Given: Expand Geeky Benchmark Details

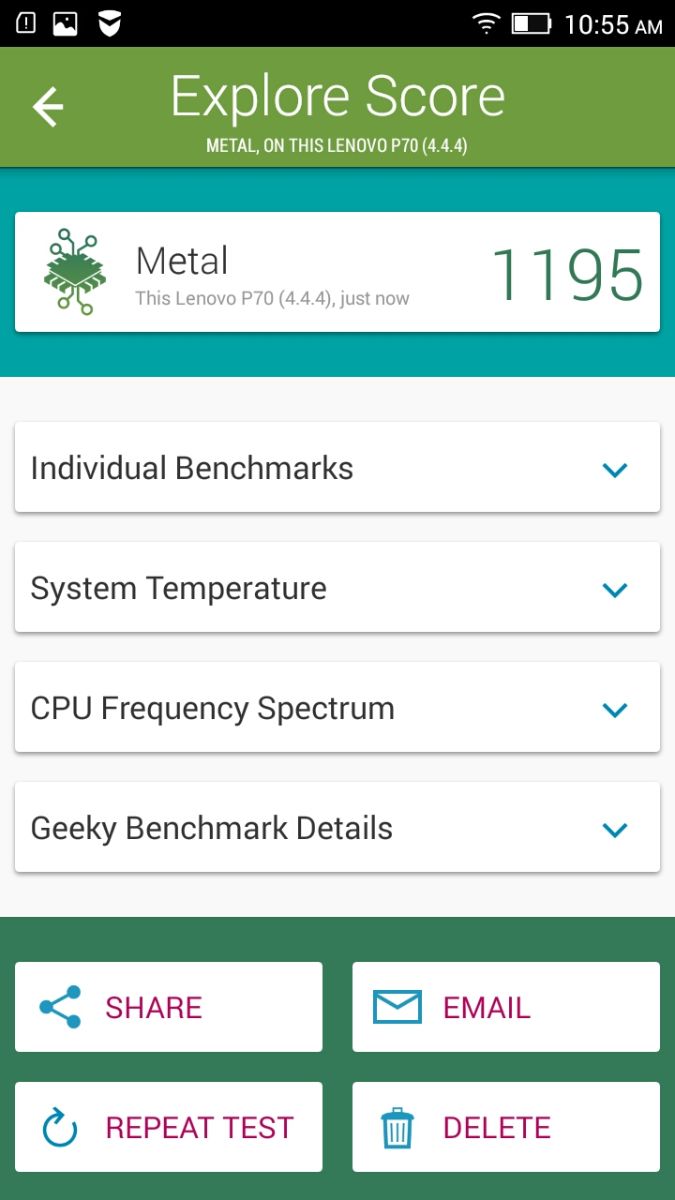Looking at the screenshot, I should (x=337, y=828).
